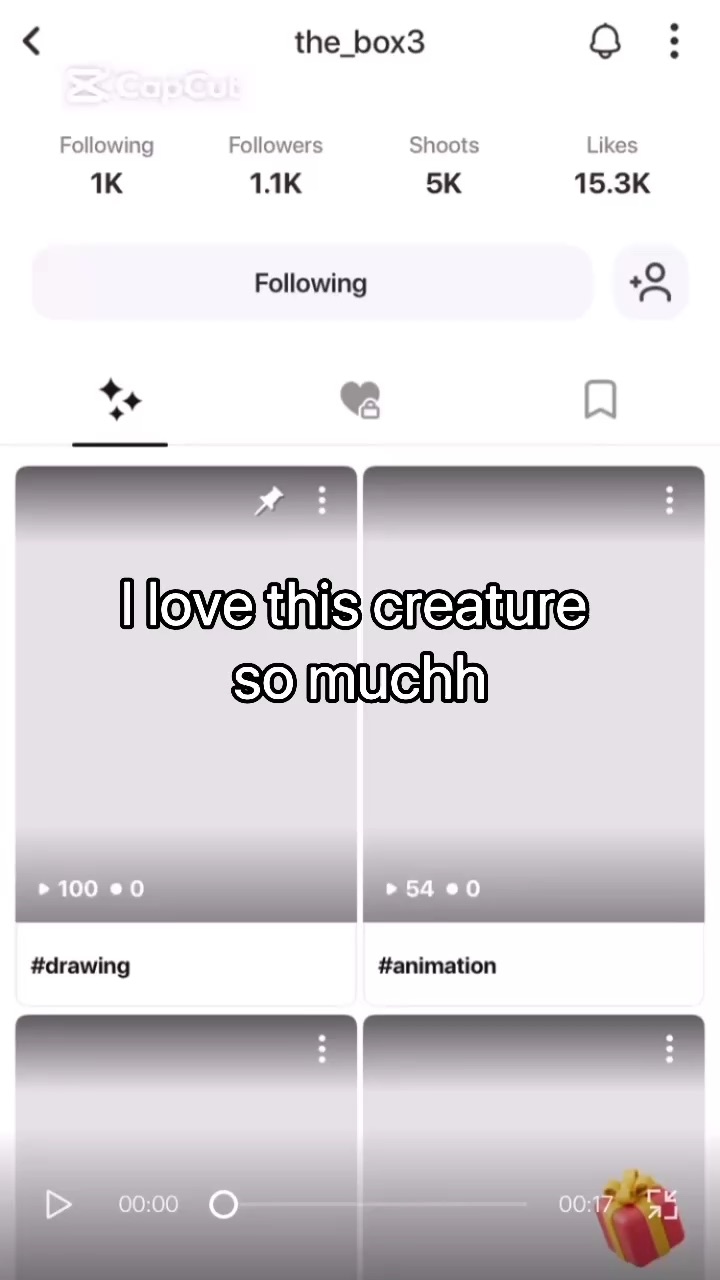View the Following count list
This screenshot has height=1280, width=720.
pos(106,165)
